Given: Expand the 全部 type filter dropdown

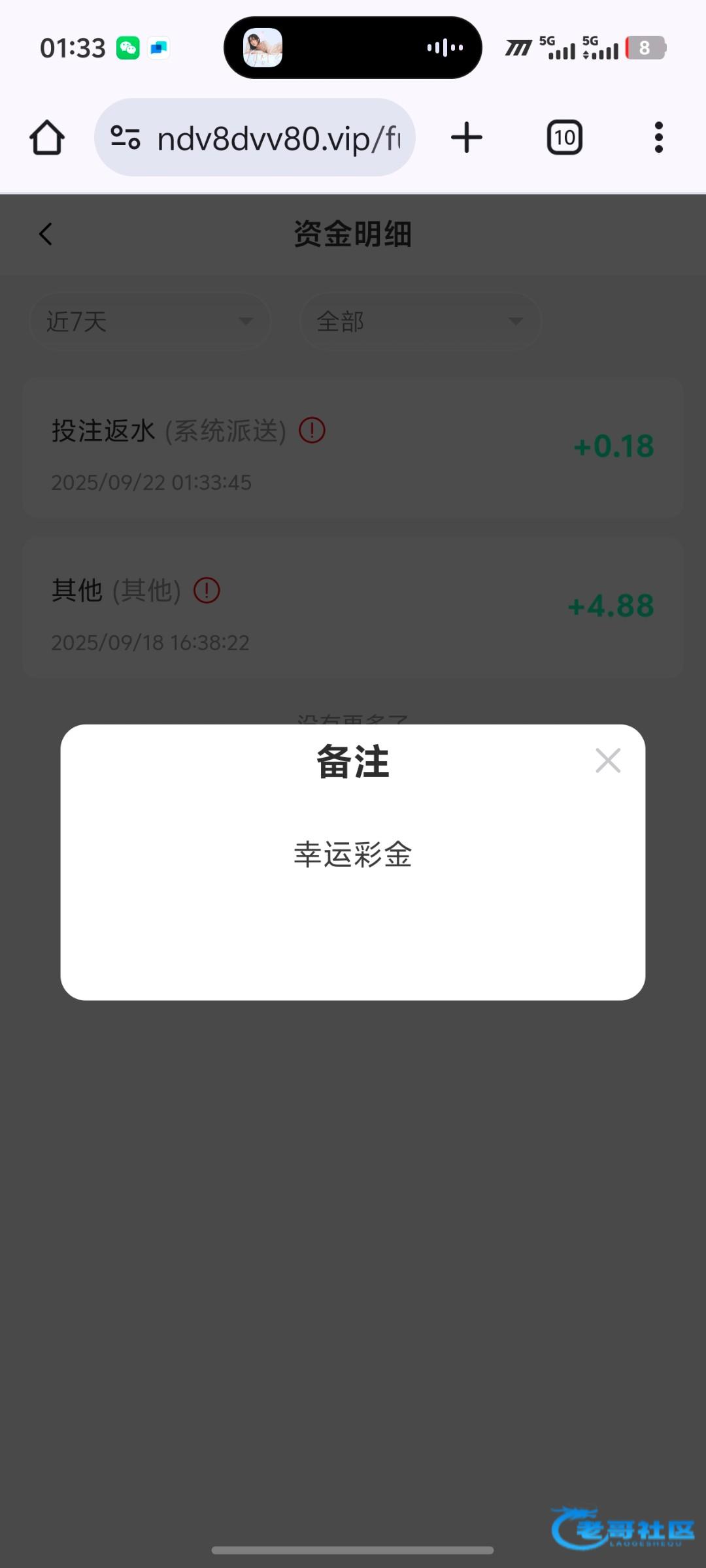Looking at the screenshot, I should pos(420,321).
